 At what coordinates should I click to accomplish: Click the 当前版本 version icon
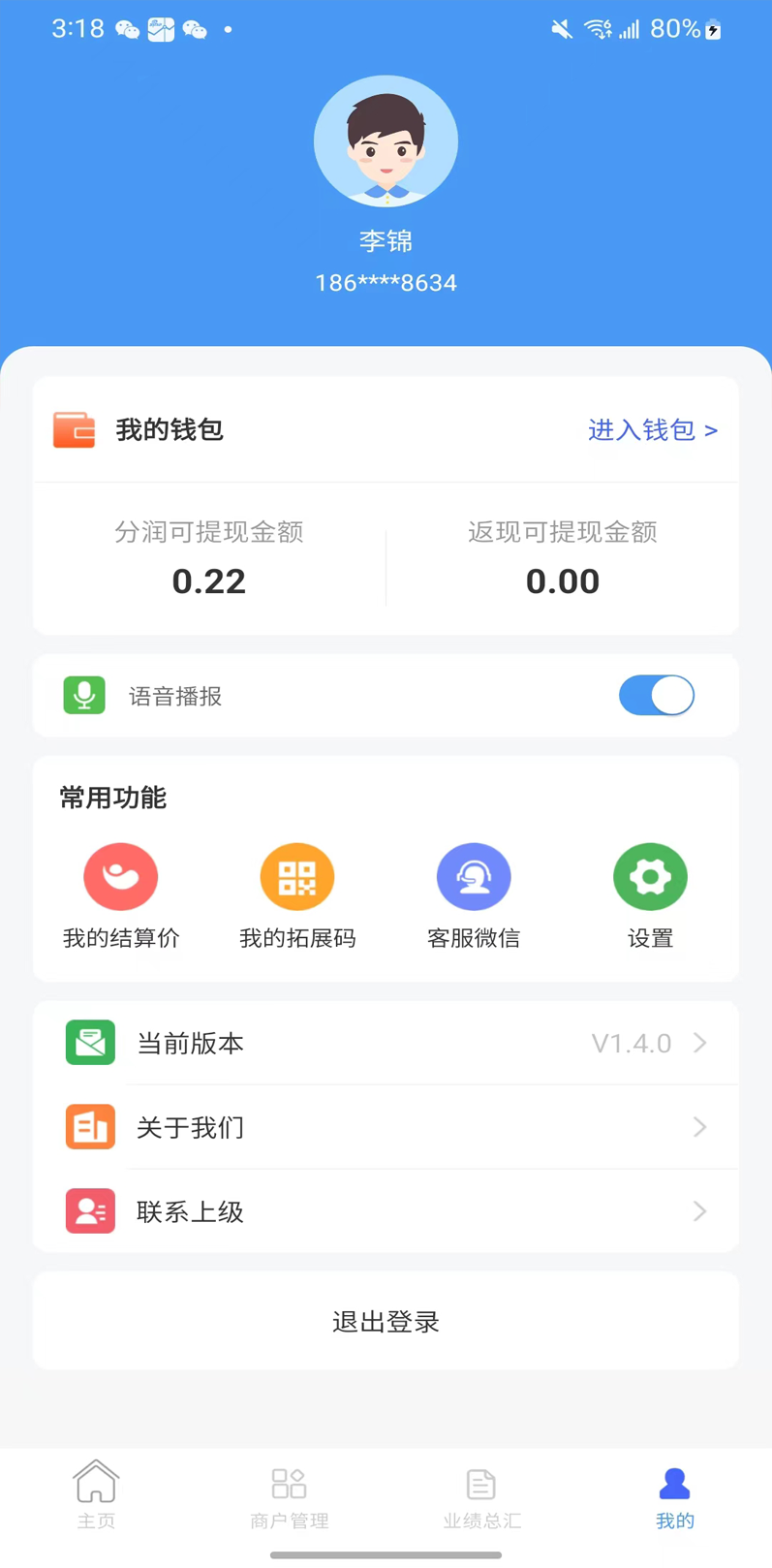pos(89,1043)
